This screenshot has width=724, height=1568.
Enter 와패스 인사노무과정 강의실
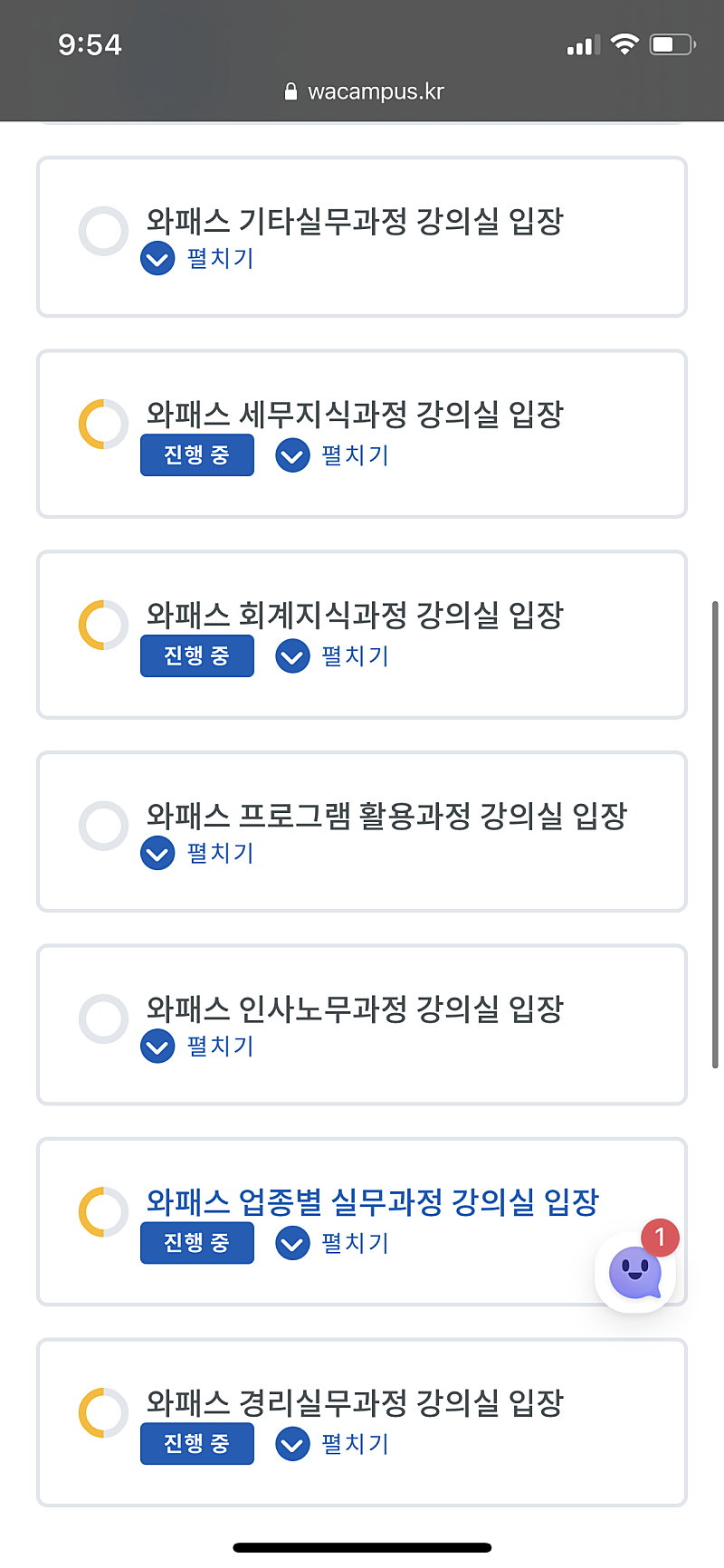(355, 1009)
